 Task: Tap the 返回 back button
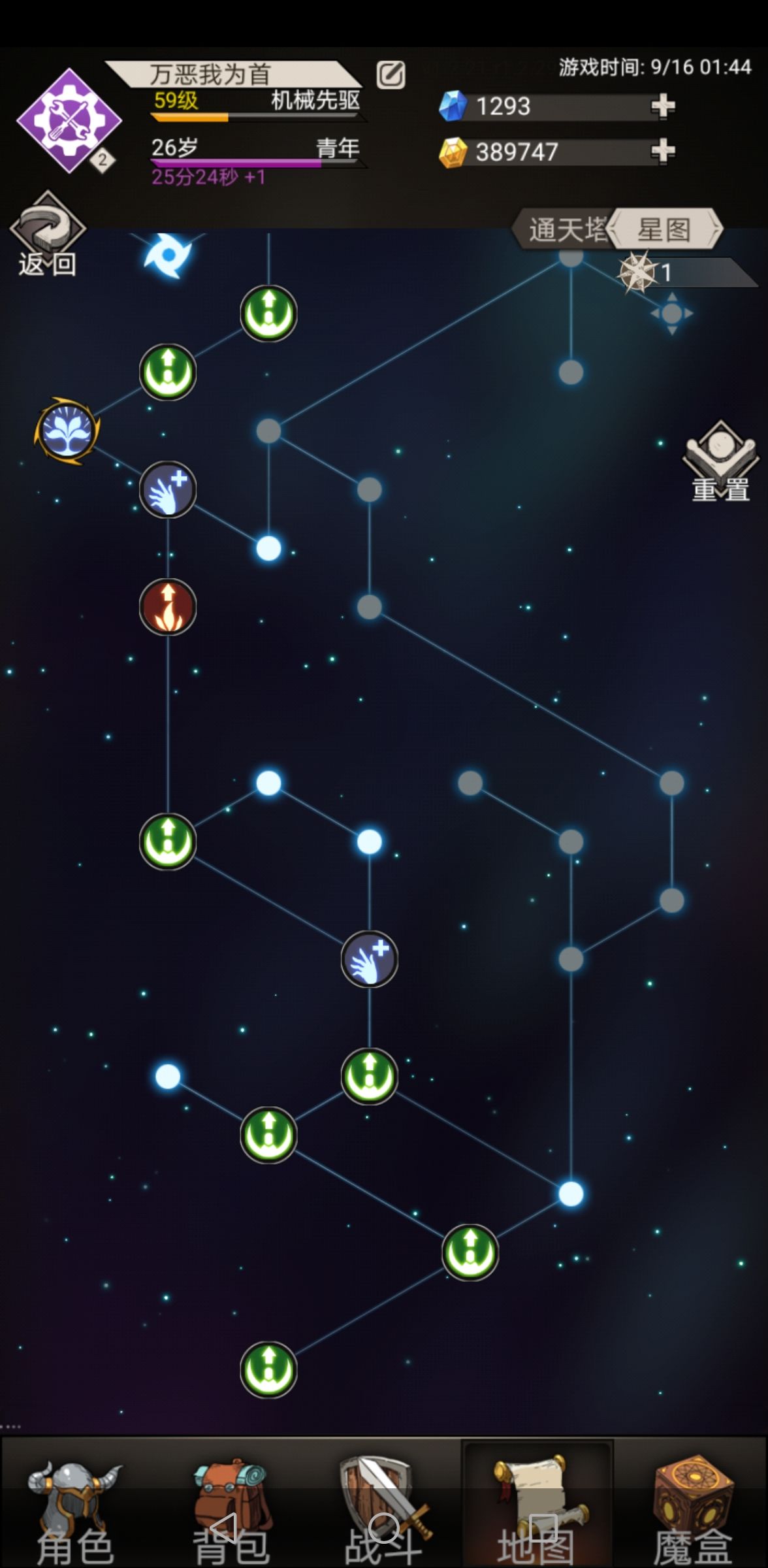[47, 235]
